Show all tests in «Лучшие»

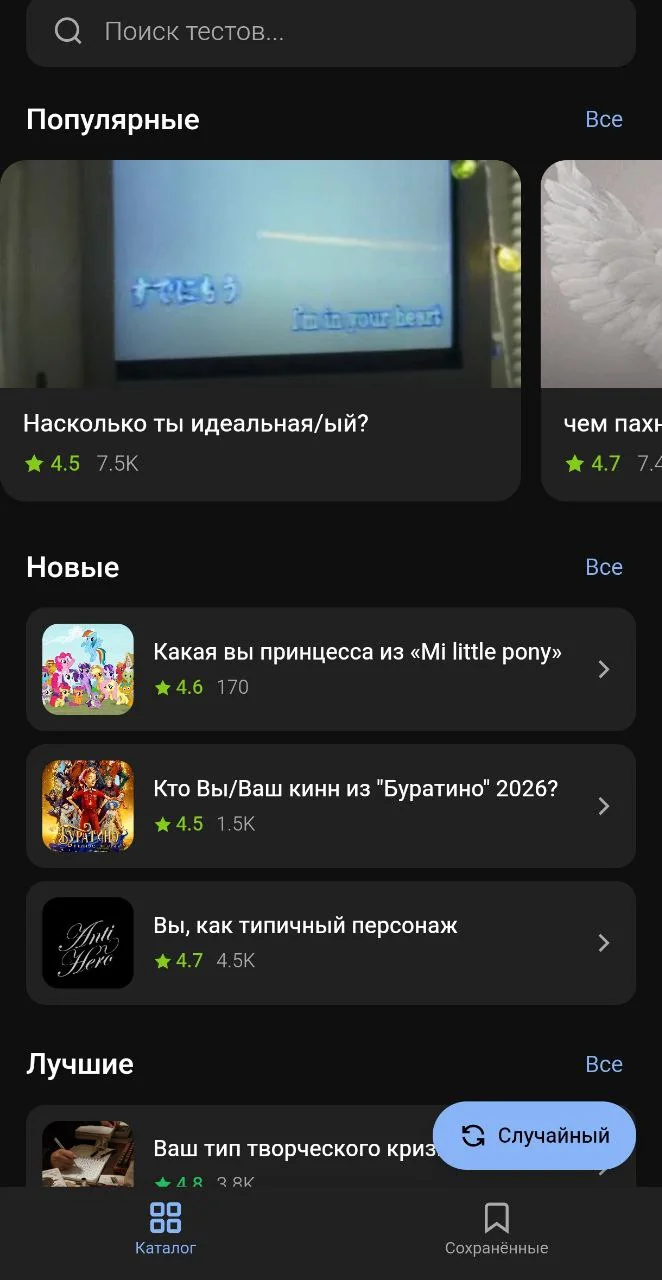pyautogui.click(x=604, y=1064)
